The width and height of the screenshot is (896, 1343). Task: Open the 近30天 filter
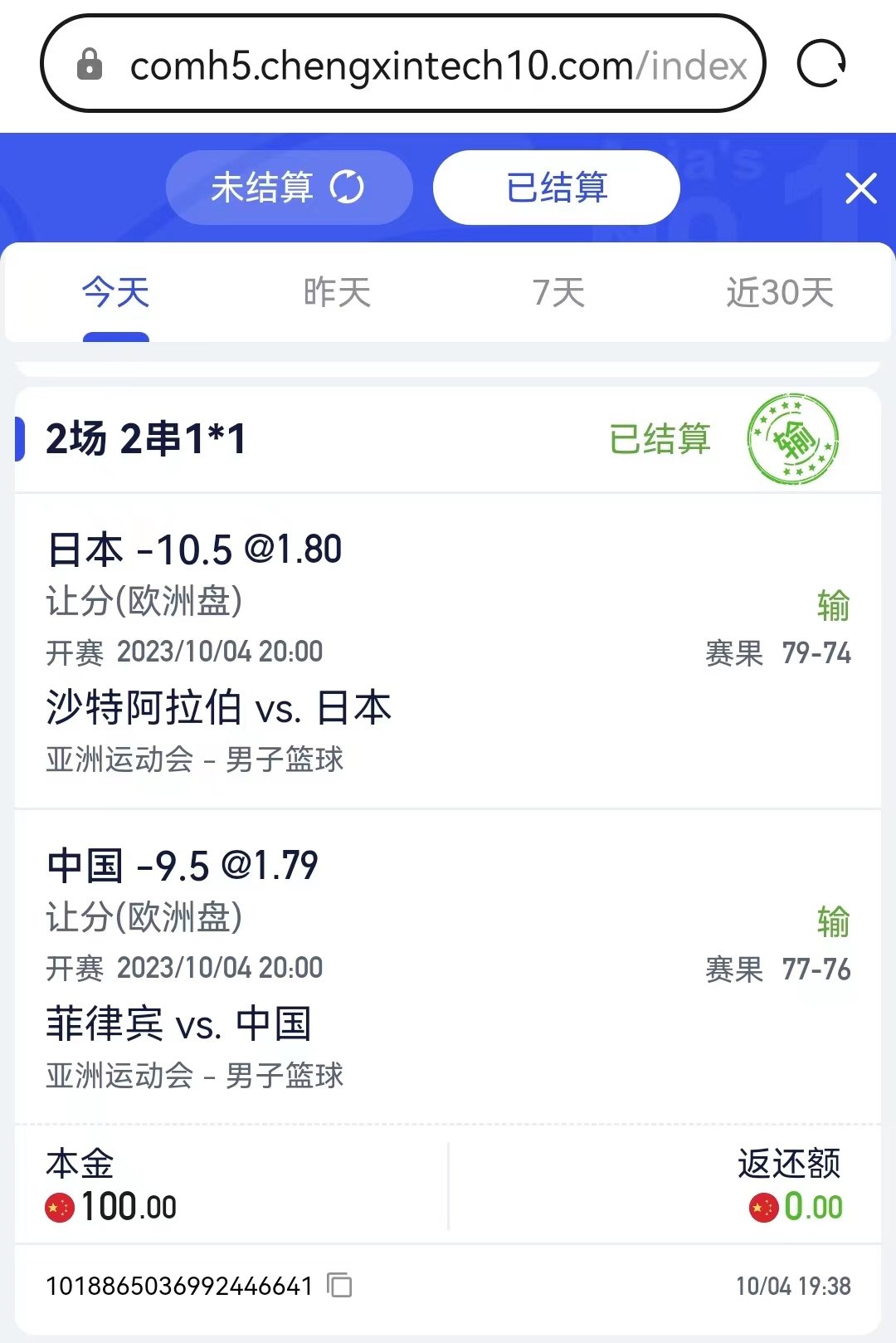[779, 292]
